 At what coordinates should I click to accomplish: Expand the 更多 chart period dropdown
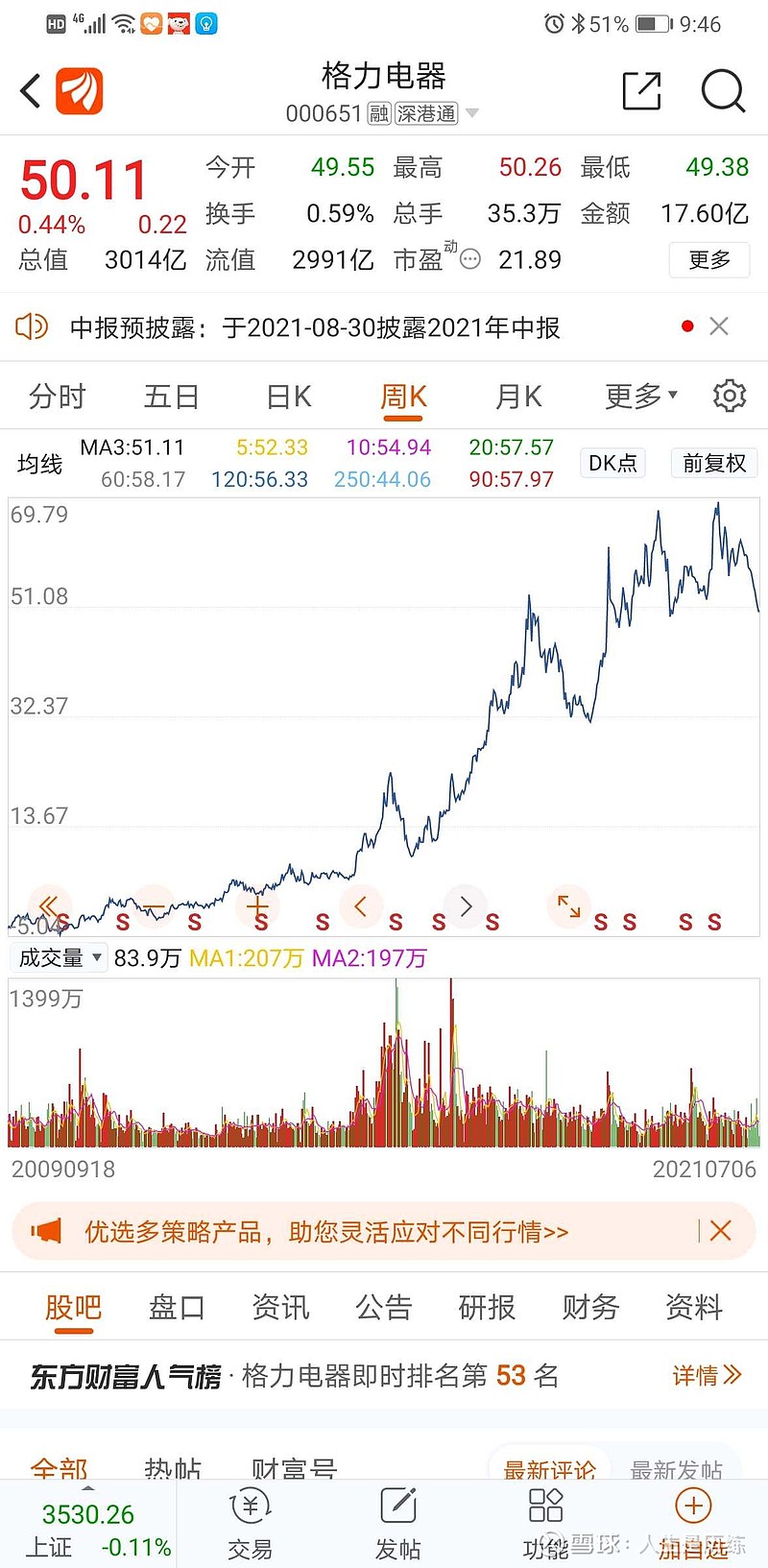click(640, 396)
